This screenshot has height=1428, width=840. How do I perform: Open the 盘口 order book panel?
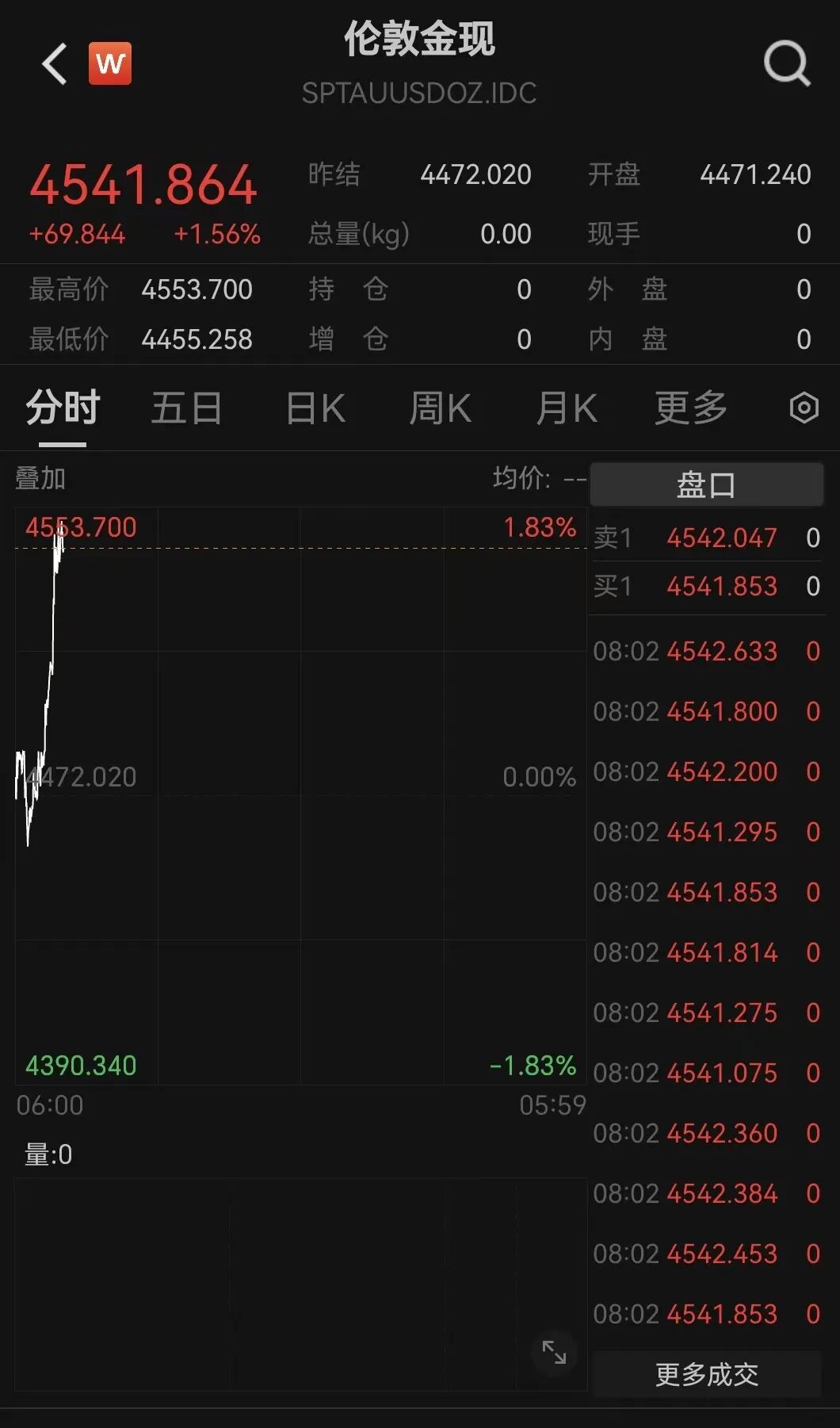tap(707, 484)
